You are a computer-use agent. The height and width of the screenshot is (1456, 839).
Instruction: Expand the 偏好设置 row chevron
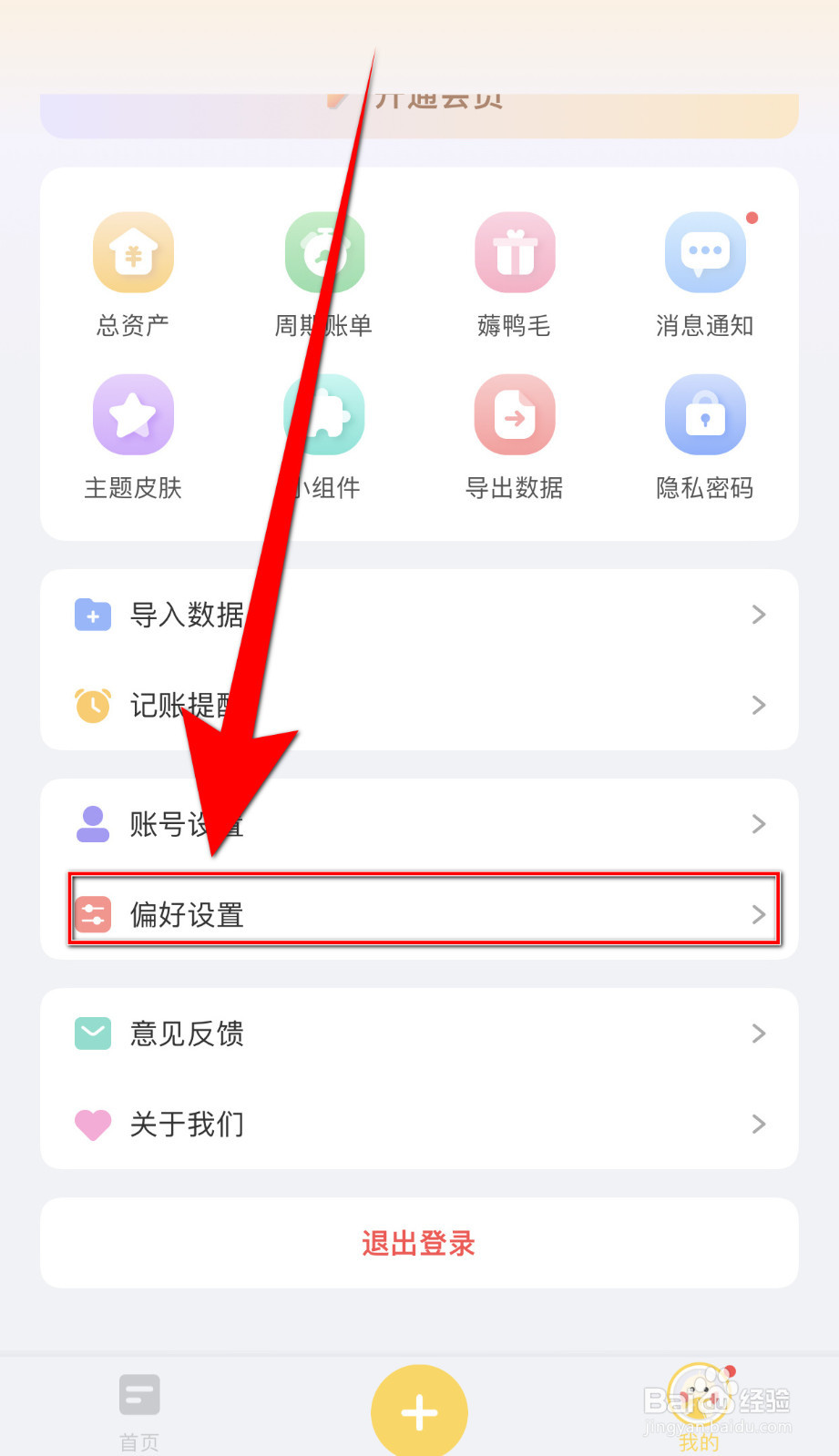[x=759, y=915]
